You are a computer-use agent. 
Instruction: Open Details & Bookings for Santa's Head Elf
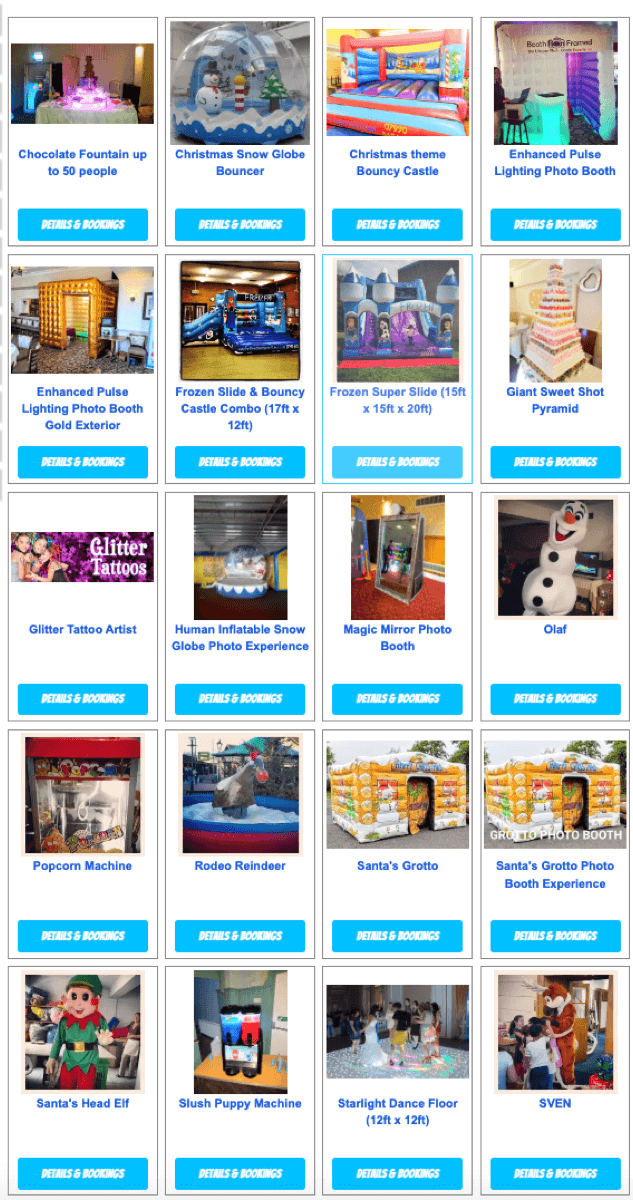click(83, 1172)
